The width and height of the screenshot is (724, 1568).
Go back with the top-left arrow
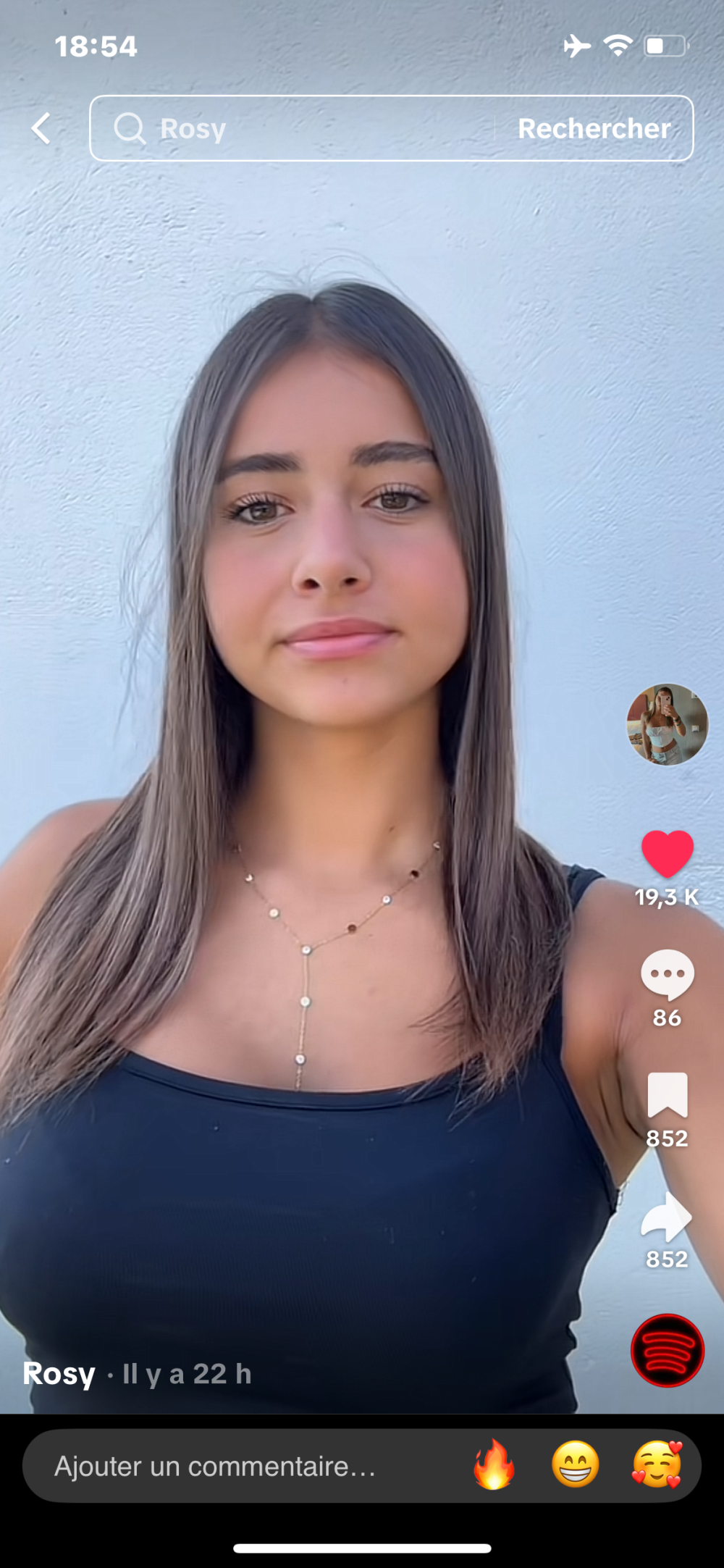[x=41, y=128]
